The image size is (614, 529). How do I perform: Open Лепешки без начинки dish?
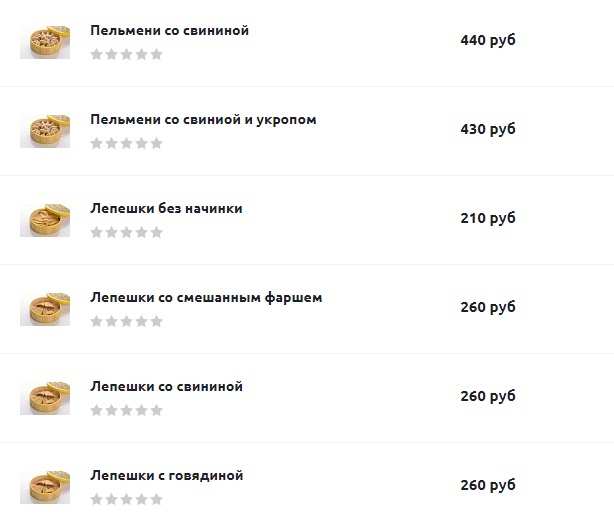[166, 209]
